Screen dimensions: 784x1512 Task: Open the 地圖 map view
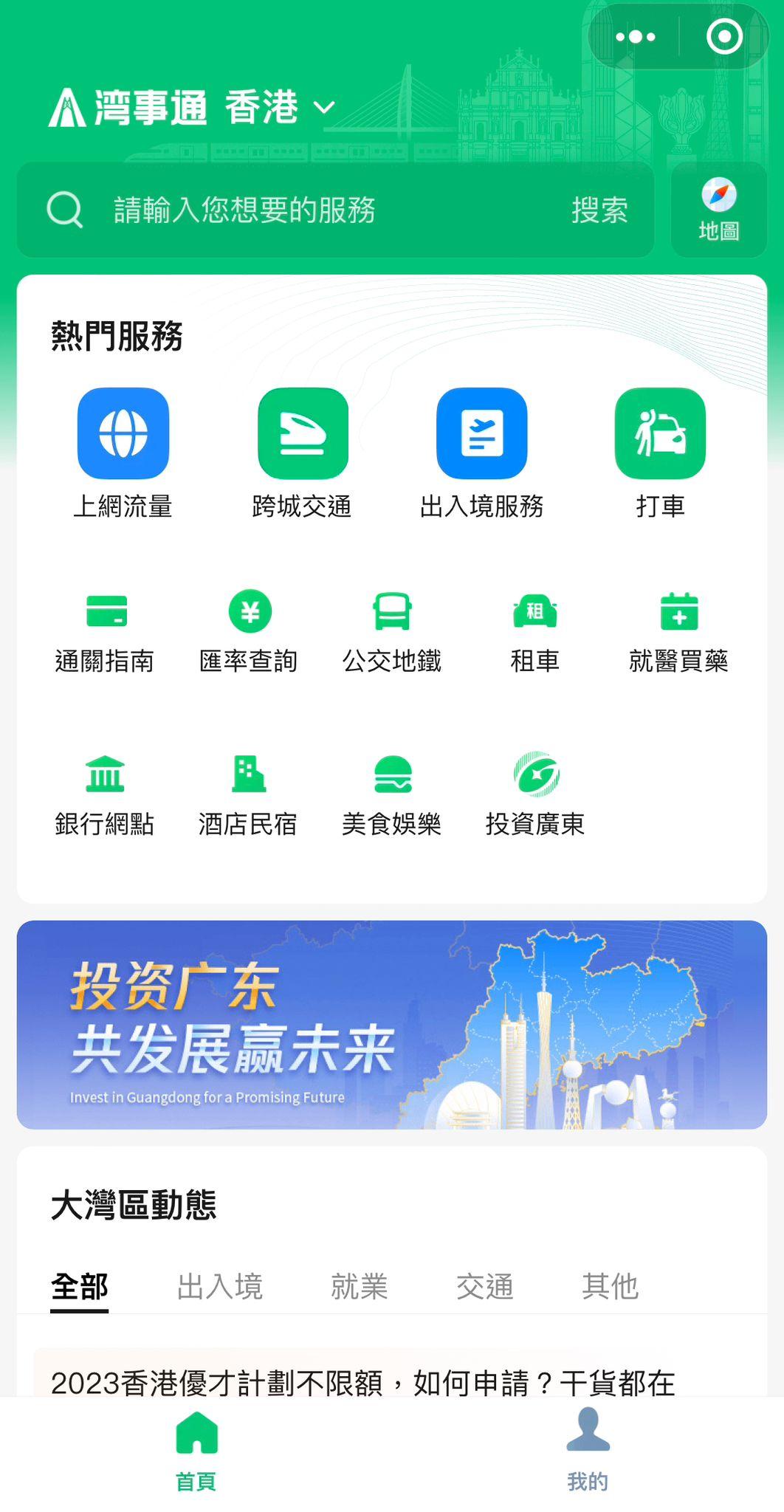[x=718, y=210]
